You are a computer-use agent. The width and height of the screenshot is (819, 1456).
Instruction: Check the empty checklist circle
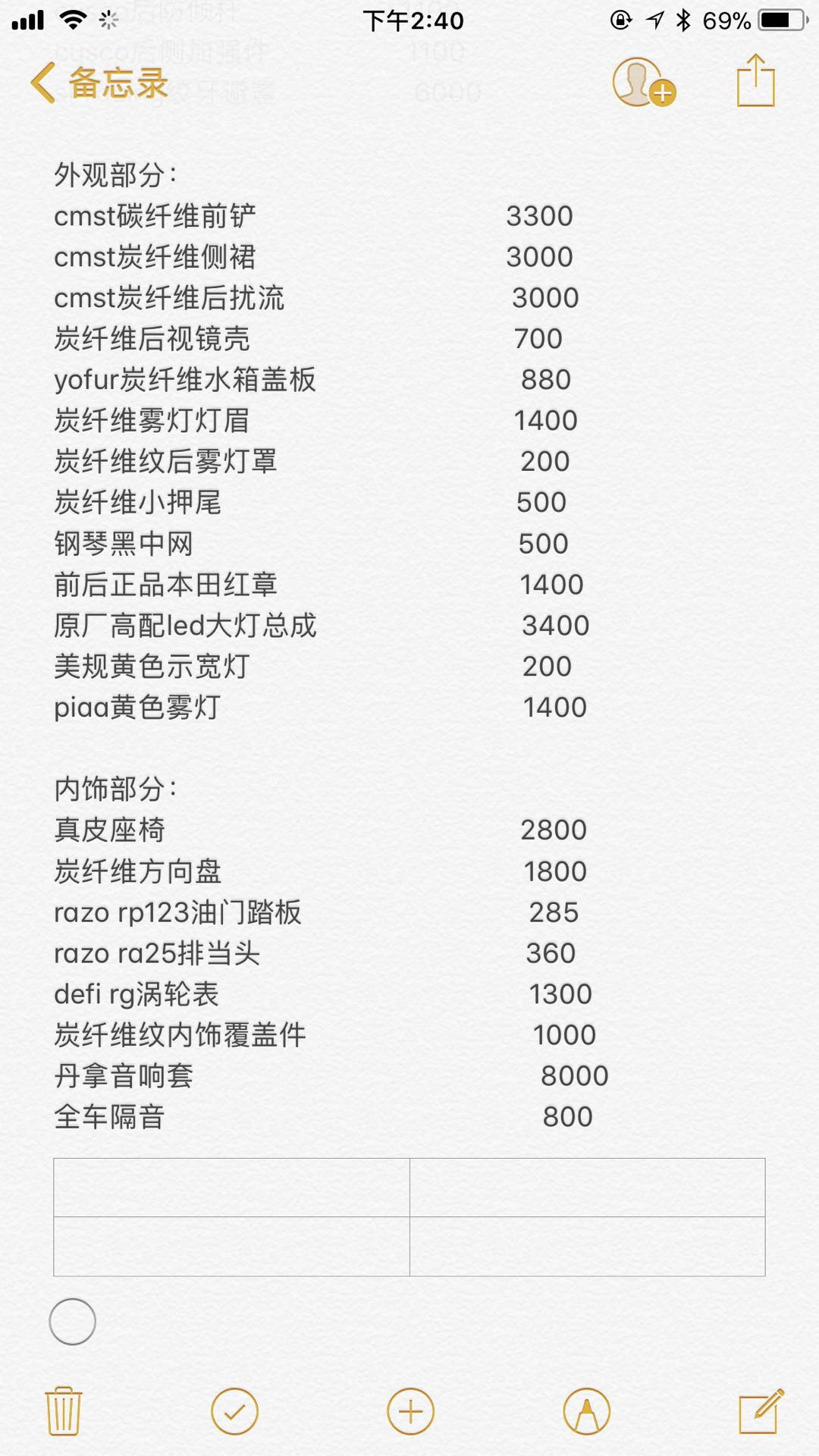point(72,1321)
